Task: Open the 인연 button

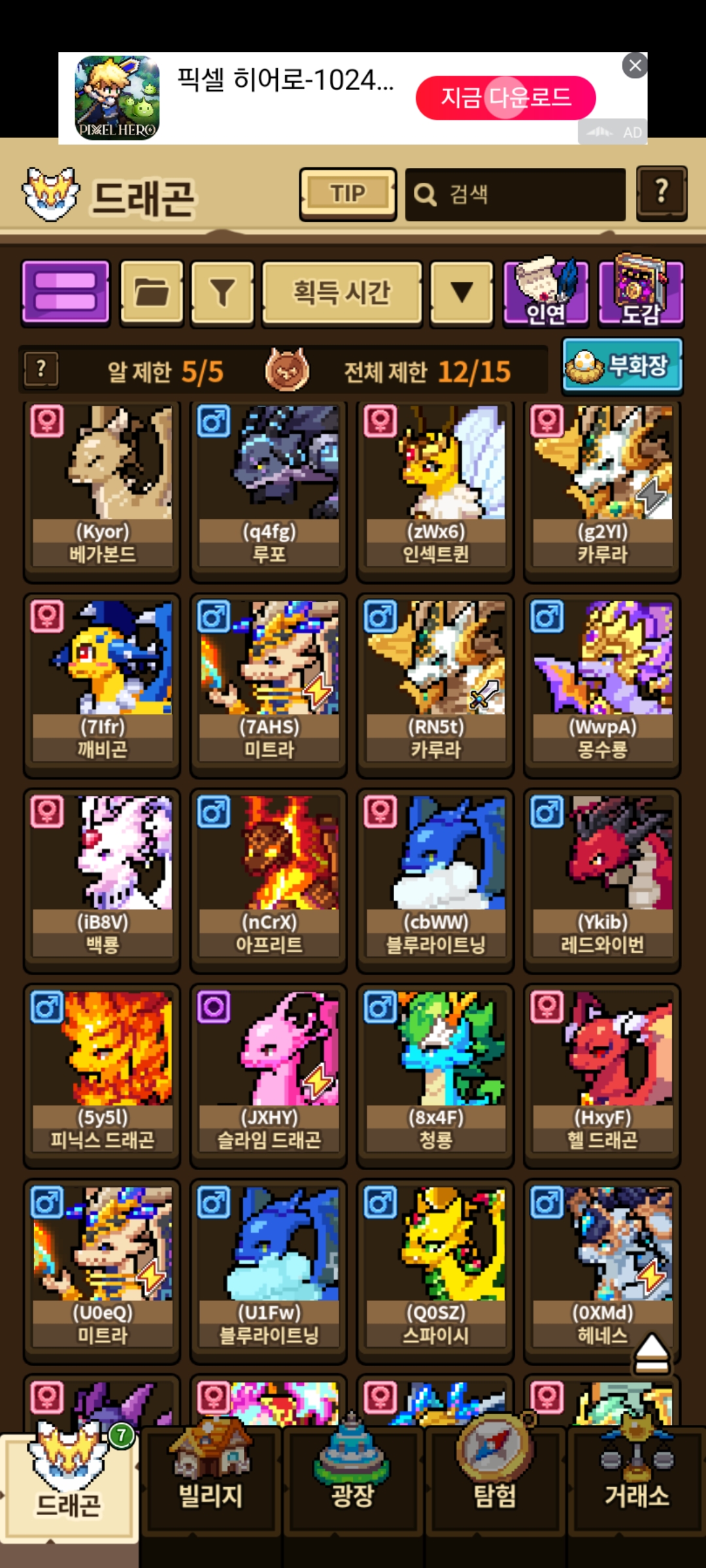Action: pos(546,292)
